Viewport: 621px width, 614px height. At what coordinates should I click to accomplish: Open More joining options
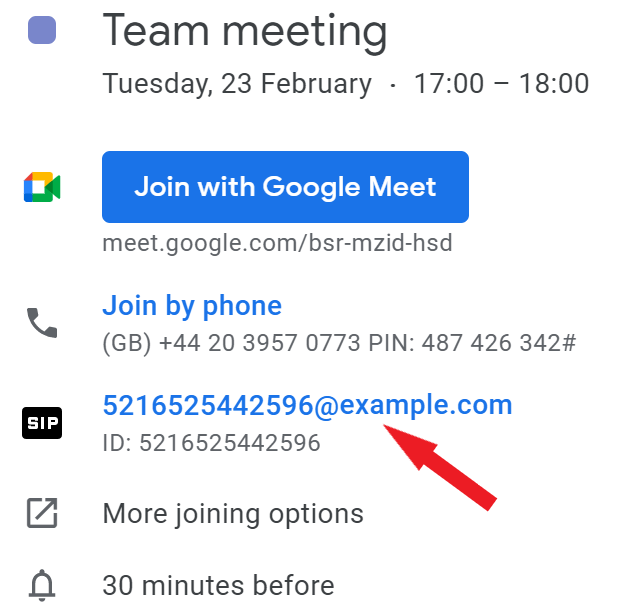tap(232, 514)
